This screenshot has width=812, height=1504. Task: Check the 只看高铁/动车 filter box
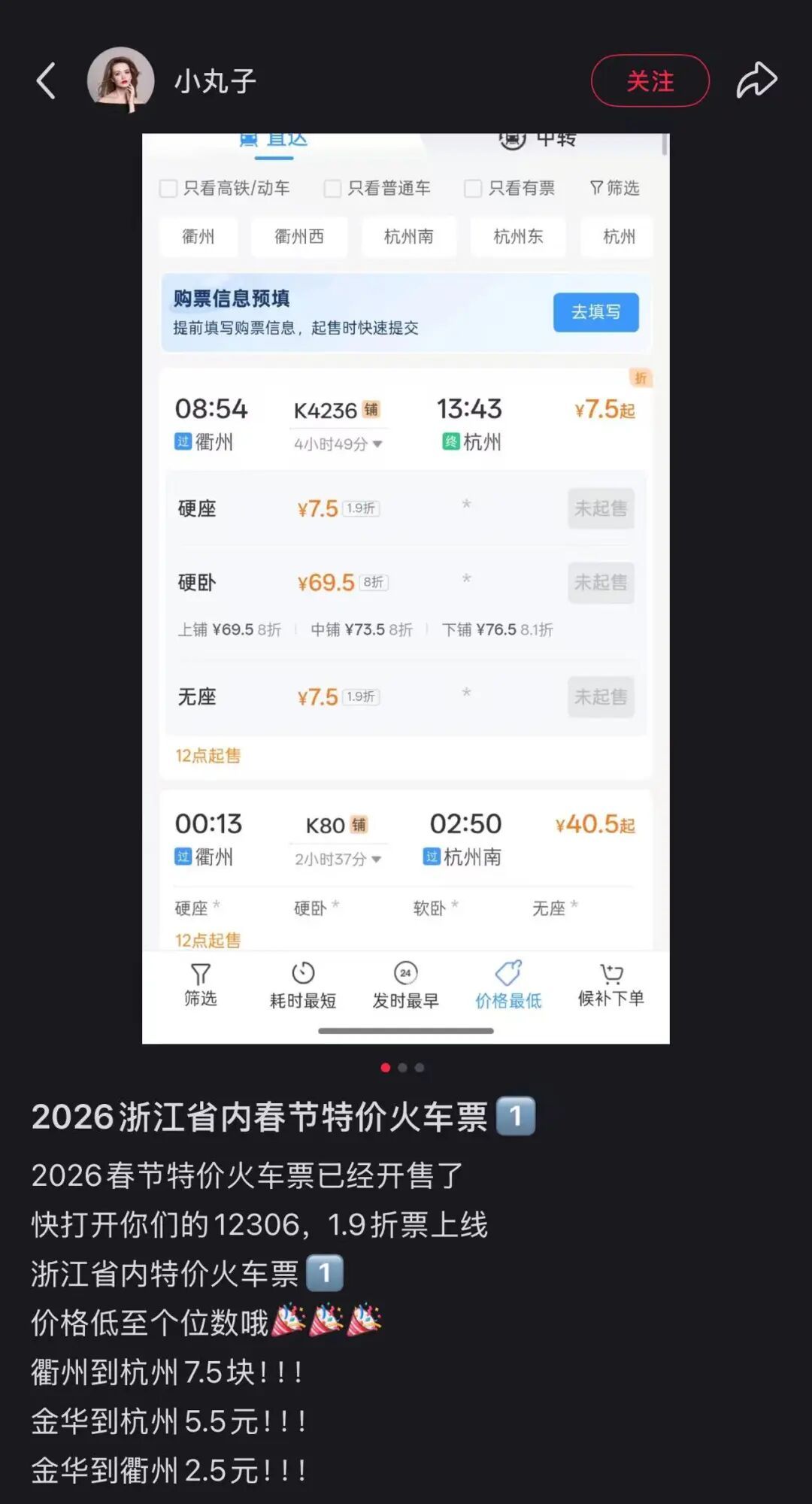tap(168, 188)
